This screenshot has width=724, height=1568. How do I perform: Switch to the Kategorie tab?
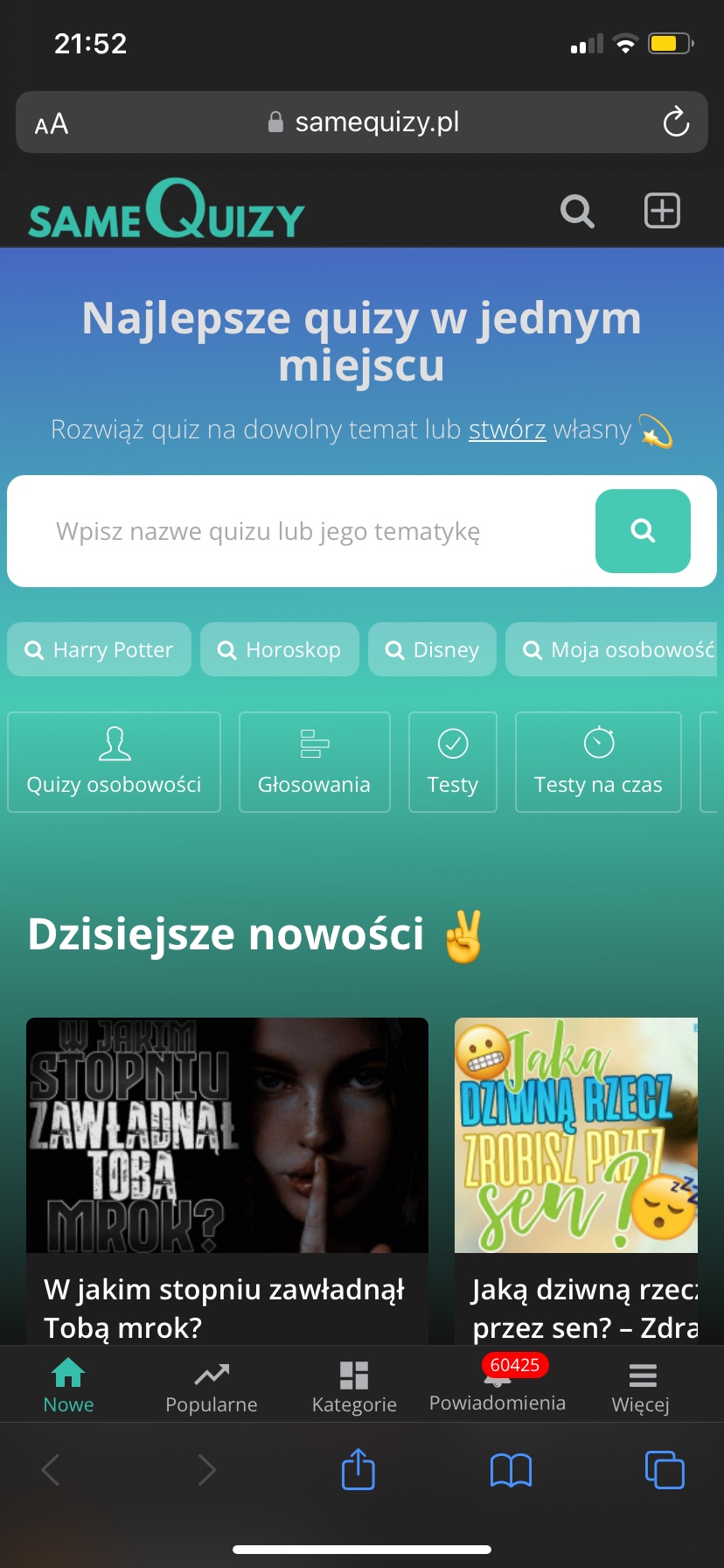(354, 1386)
